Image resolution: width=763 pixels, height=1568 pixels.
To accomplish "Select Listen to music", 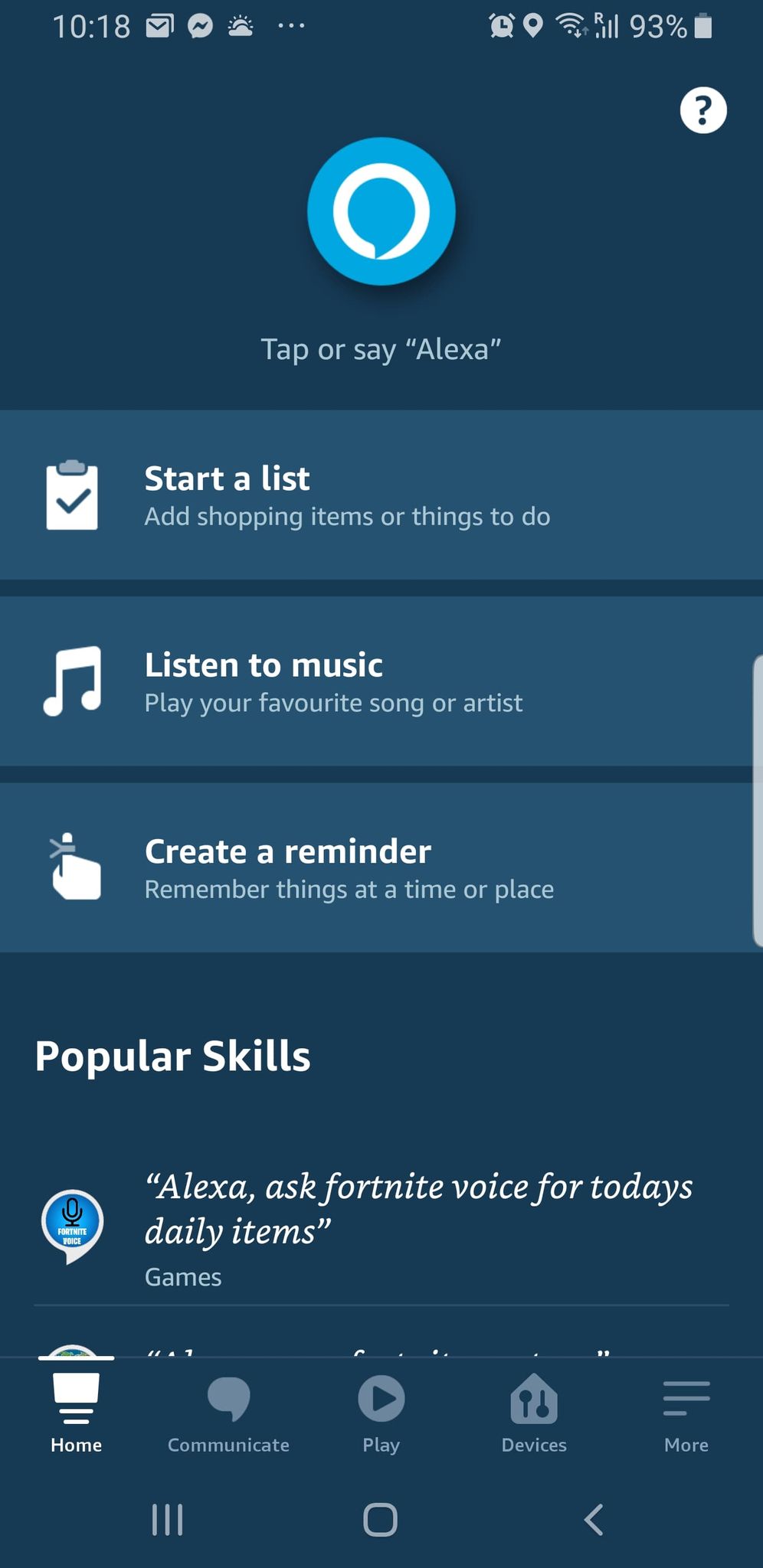I will point(381,681).
